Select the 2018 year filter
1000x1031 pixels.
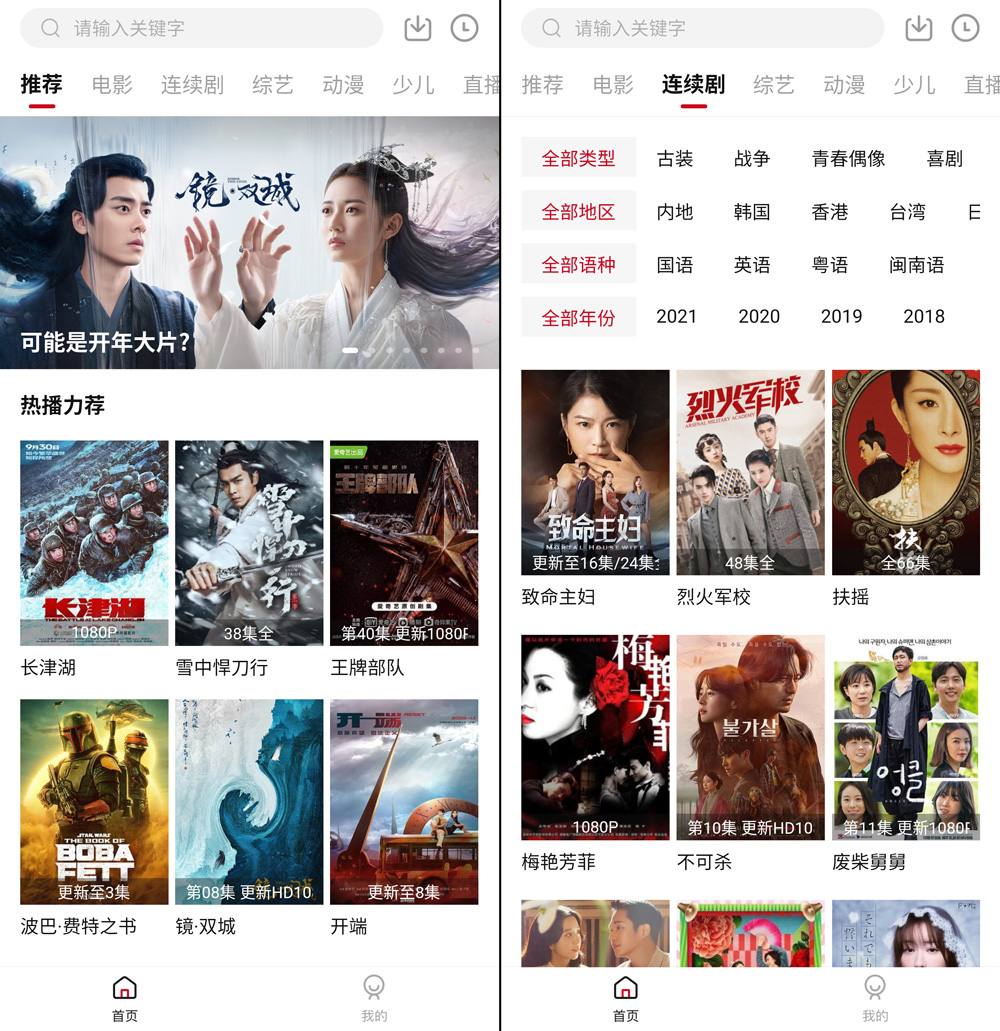(923, 317)
